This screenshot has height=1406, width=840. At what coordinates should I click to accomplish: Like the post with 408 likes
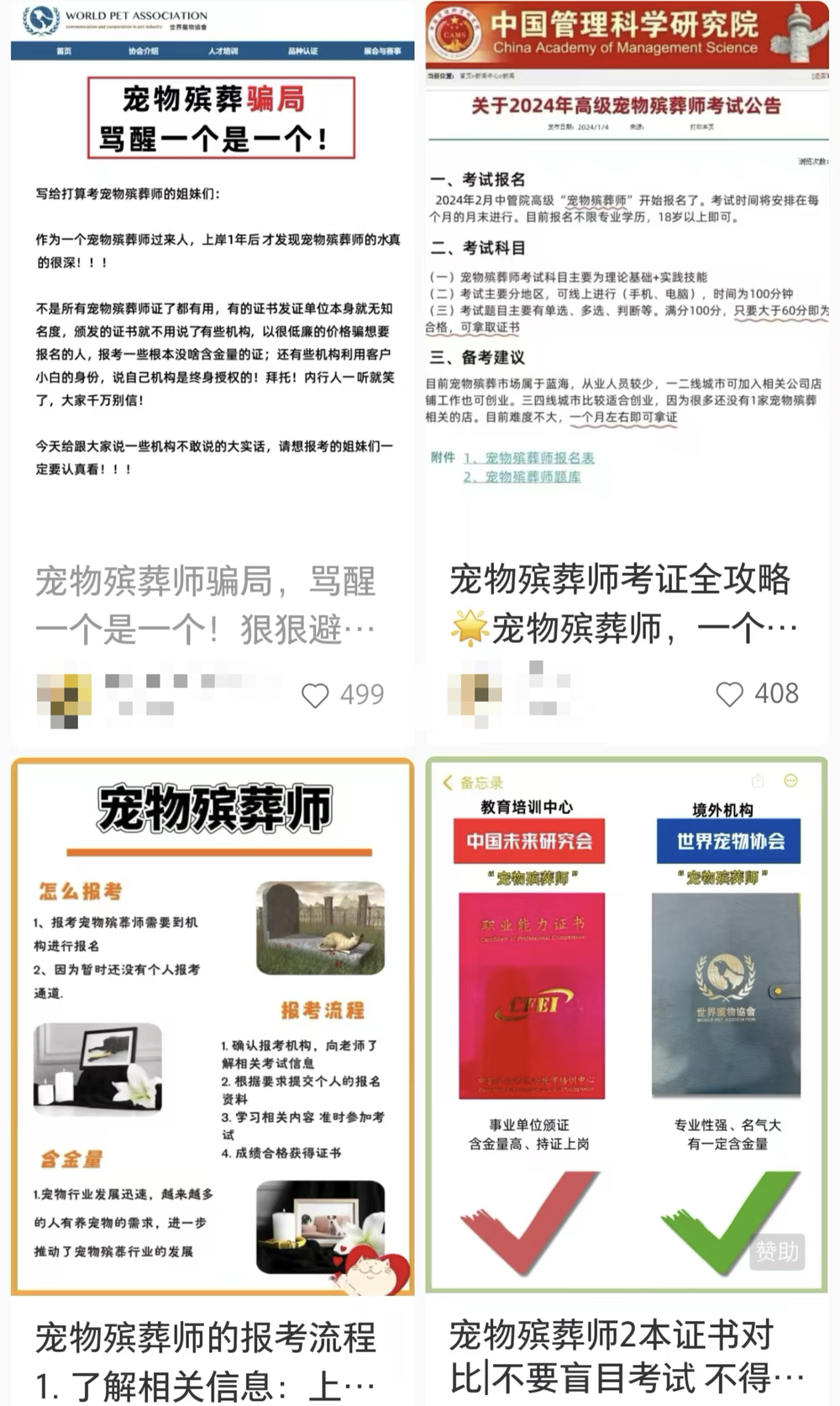(729, 694)
